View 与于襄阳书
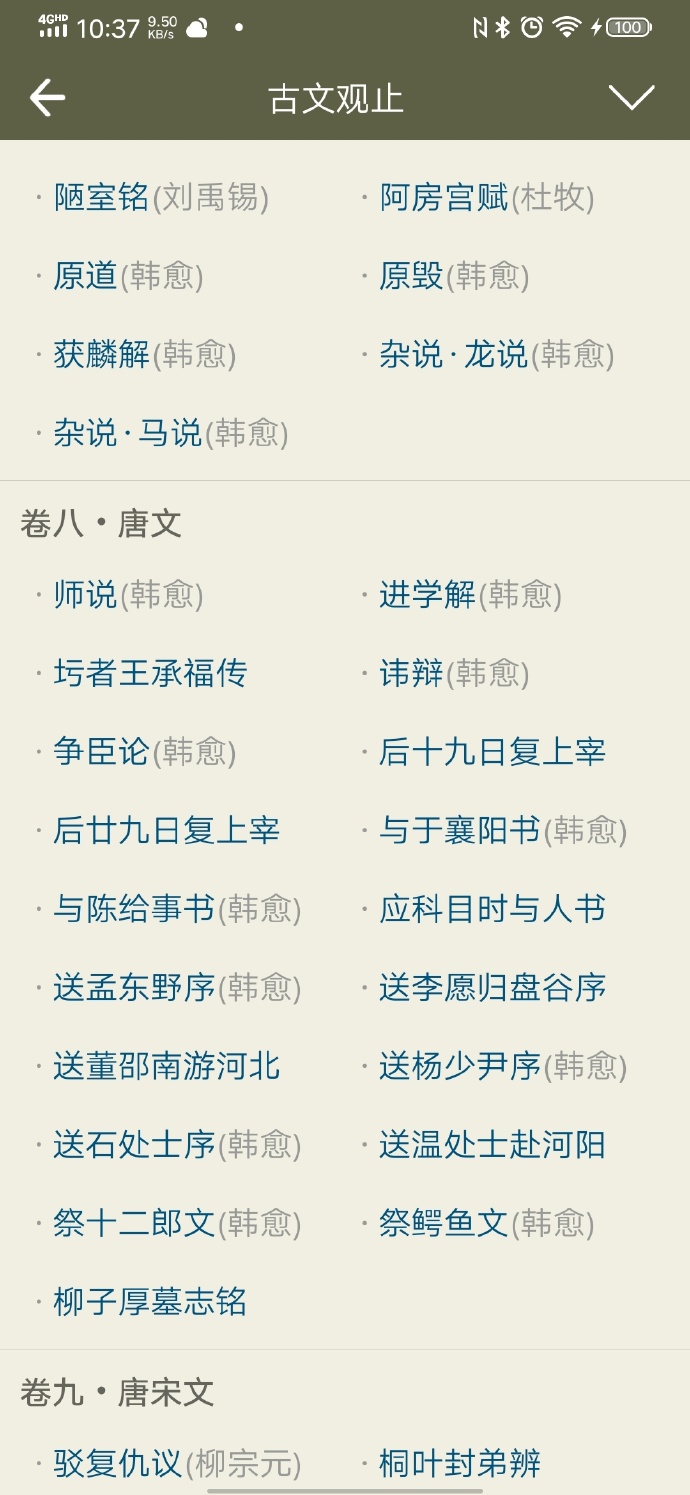 (502, 830)
